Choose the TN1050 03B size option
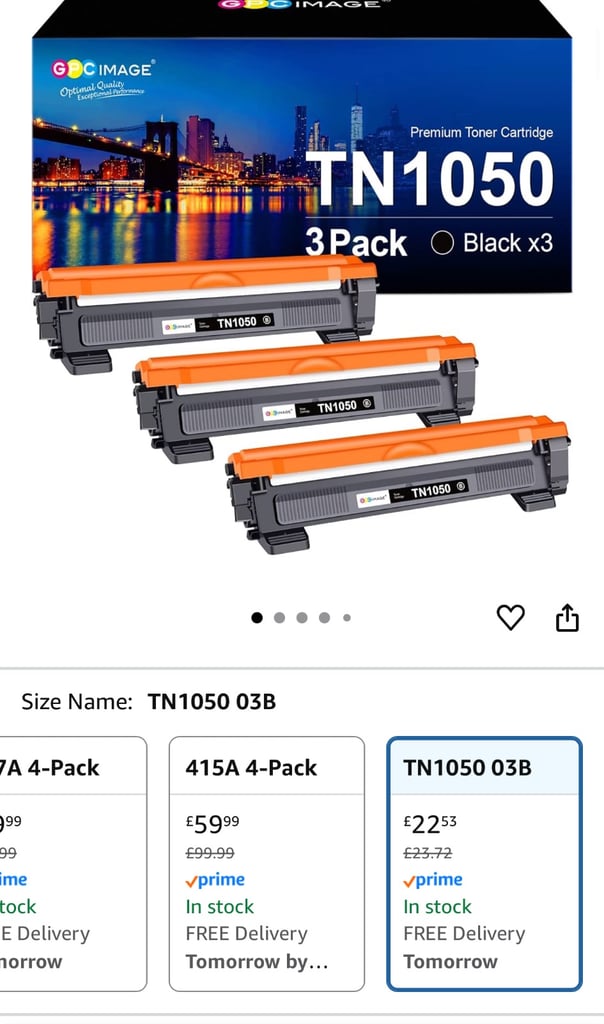Viewport: 604px width, 1024px height. click(x=484, y=864)
